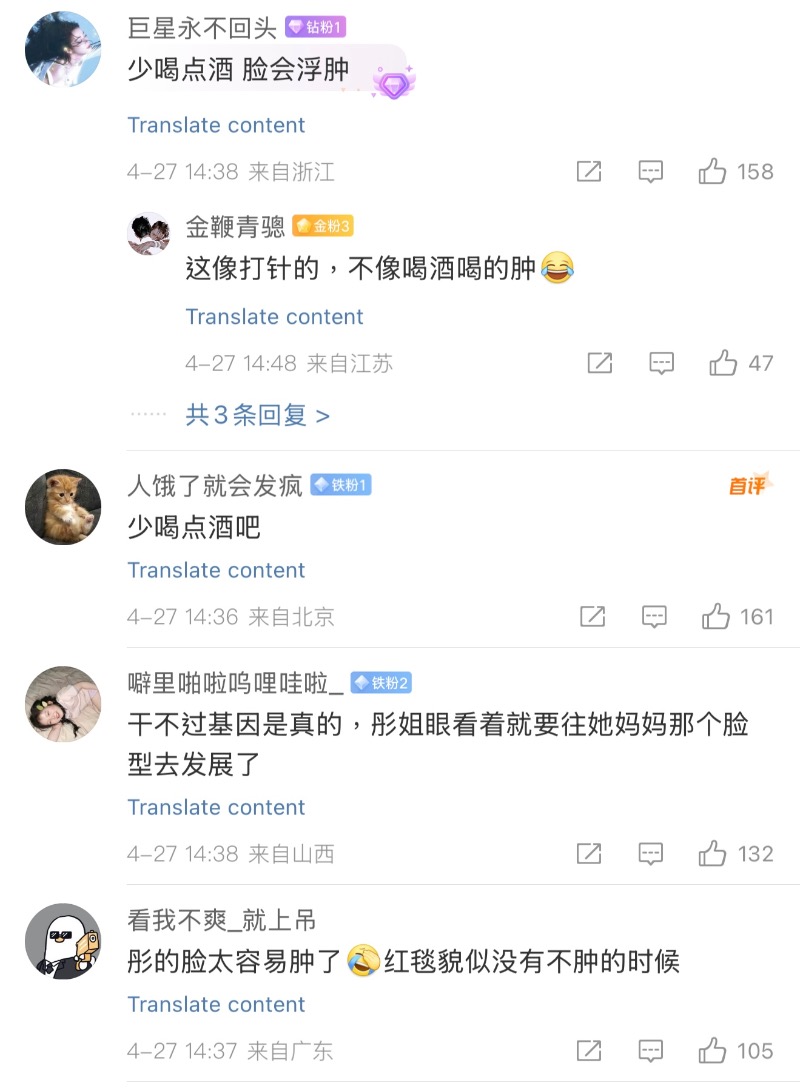Like 人饿了就会发疯's comment
The height and width of the screenshot is (1091, 800).
point(716,617)
